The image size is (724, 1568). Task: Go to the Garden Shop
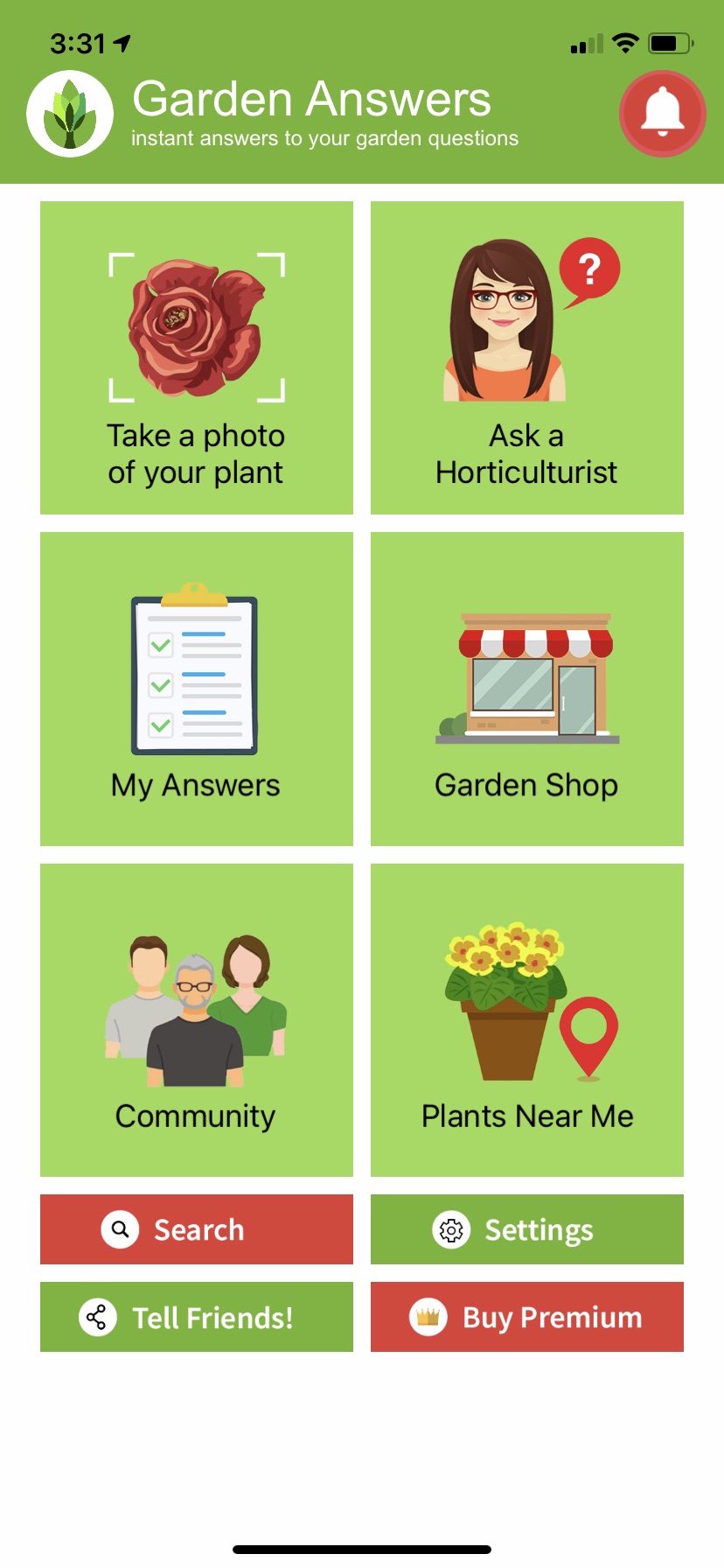[527, 689]
